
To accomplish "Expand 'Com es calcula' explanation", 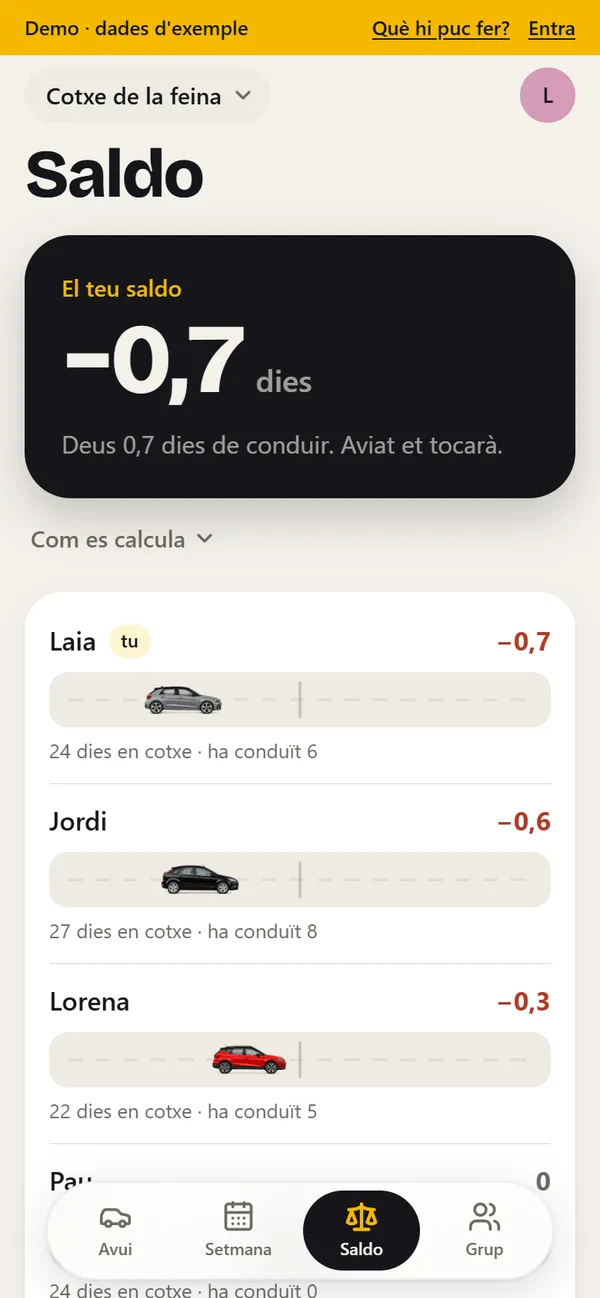I will pos(122,539).
